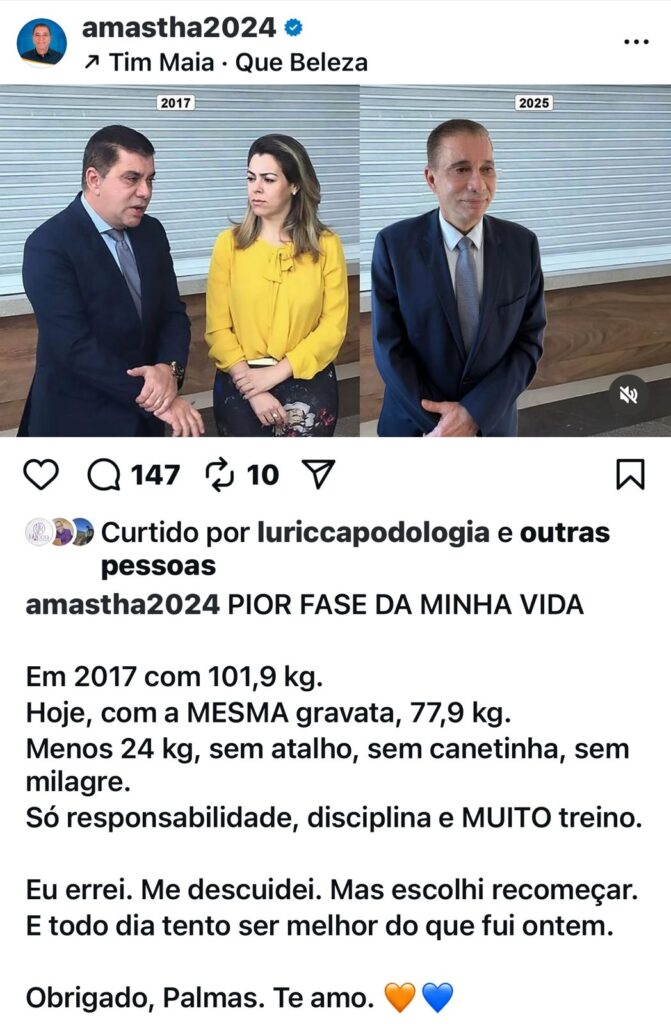Like this post with the heart
The height and width of the screenshot is (1024, 671).
(40, 474)
